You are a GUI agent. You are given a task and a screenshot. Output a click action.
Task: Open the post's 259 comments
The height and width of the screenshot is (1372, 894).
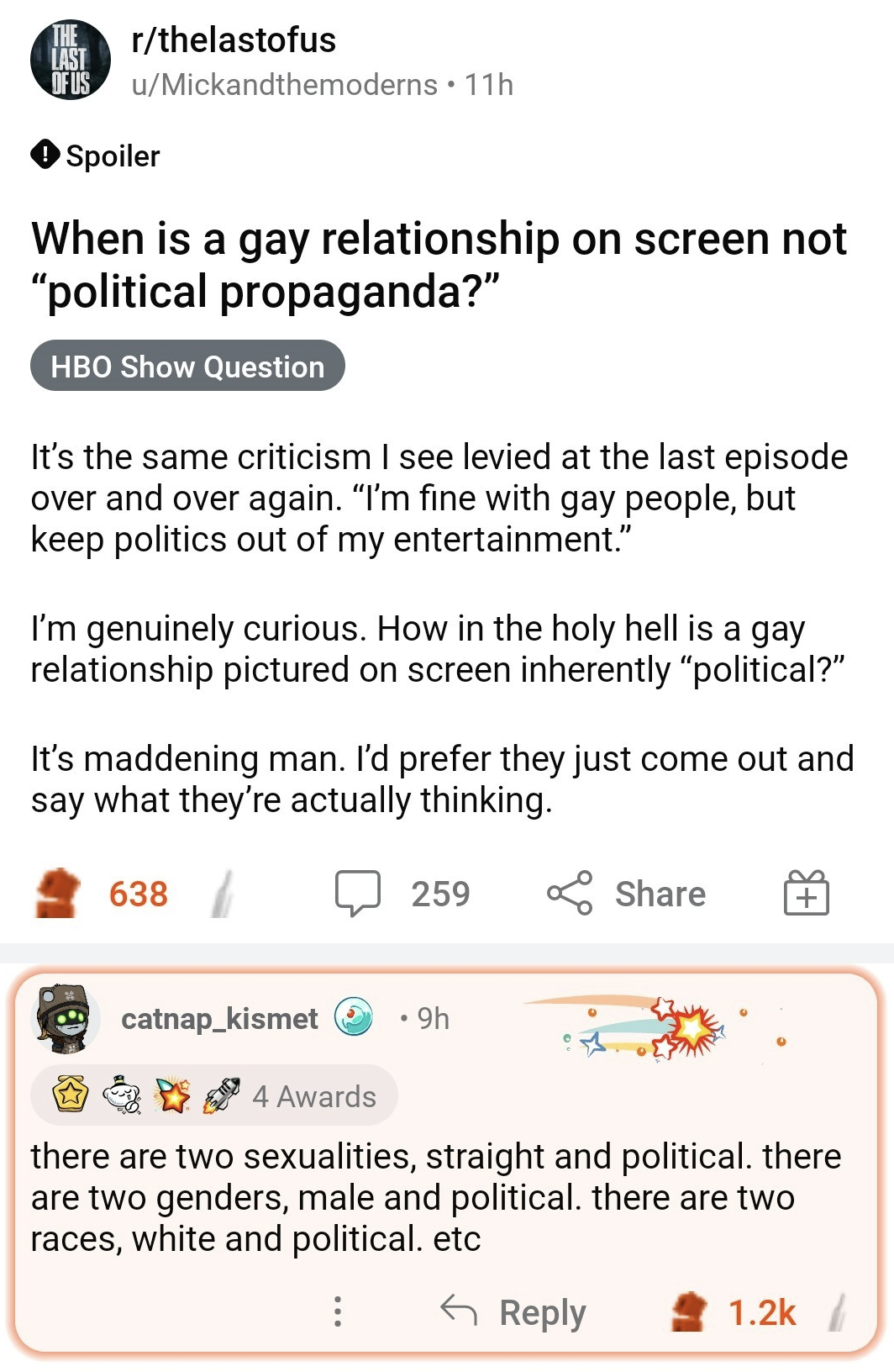coord(403,894)
